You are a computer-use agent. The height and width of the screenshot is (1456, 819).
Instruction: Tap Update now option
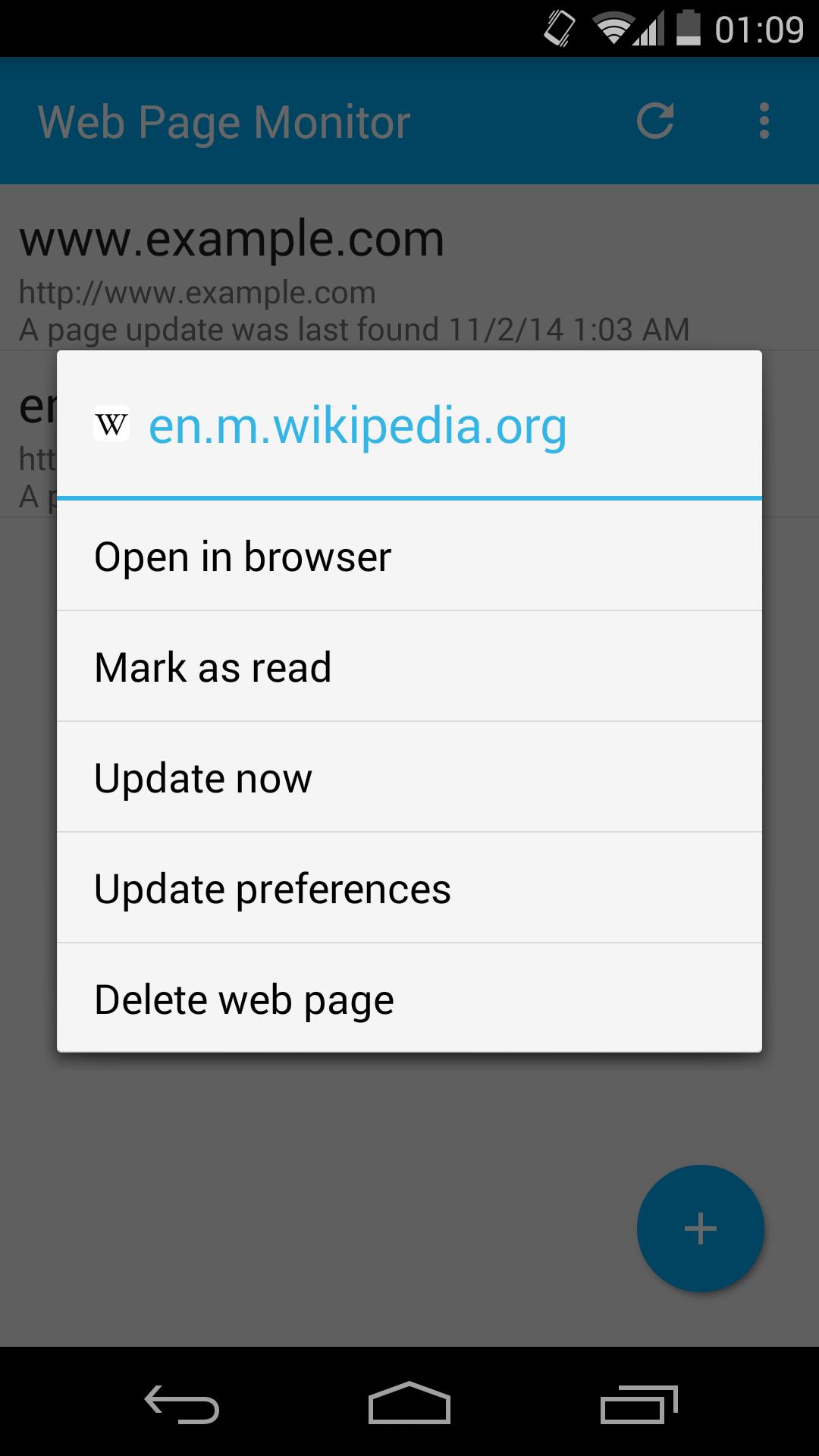click(409, 778)
